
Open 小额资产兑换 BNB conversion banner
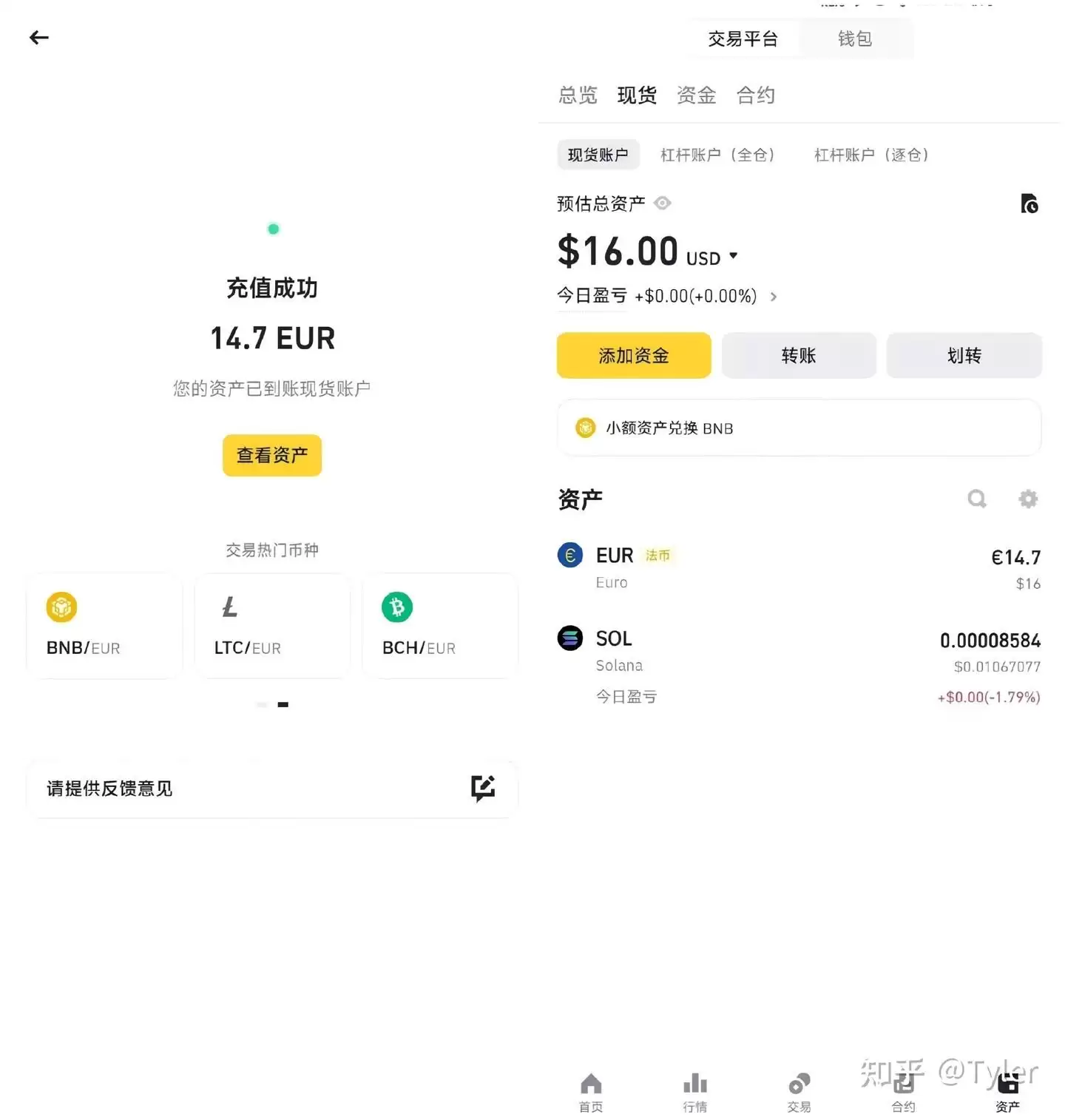[799, 428]
